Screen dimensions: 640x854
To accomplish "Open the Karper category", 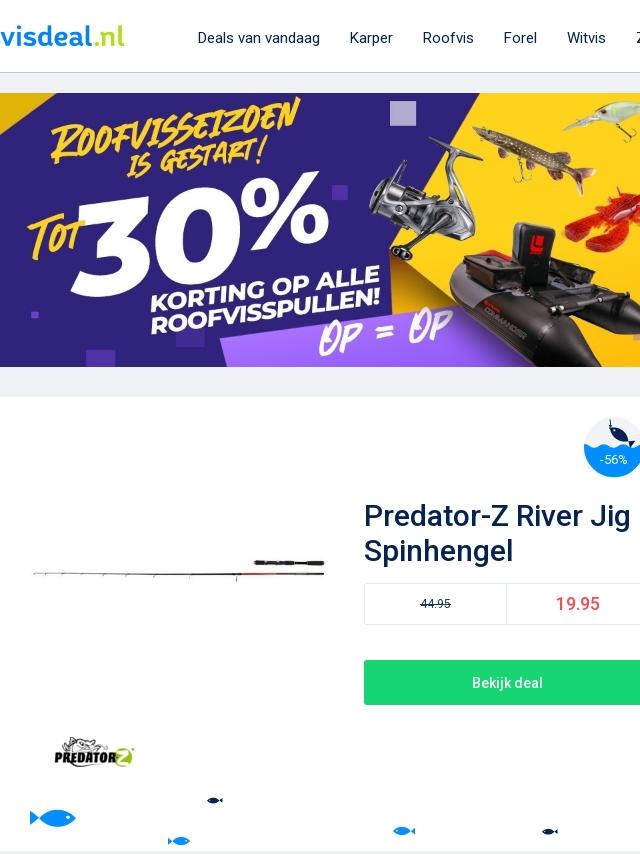I will 371,38.
